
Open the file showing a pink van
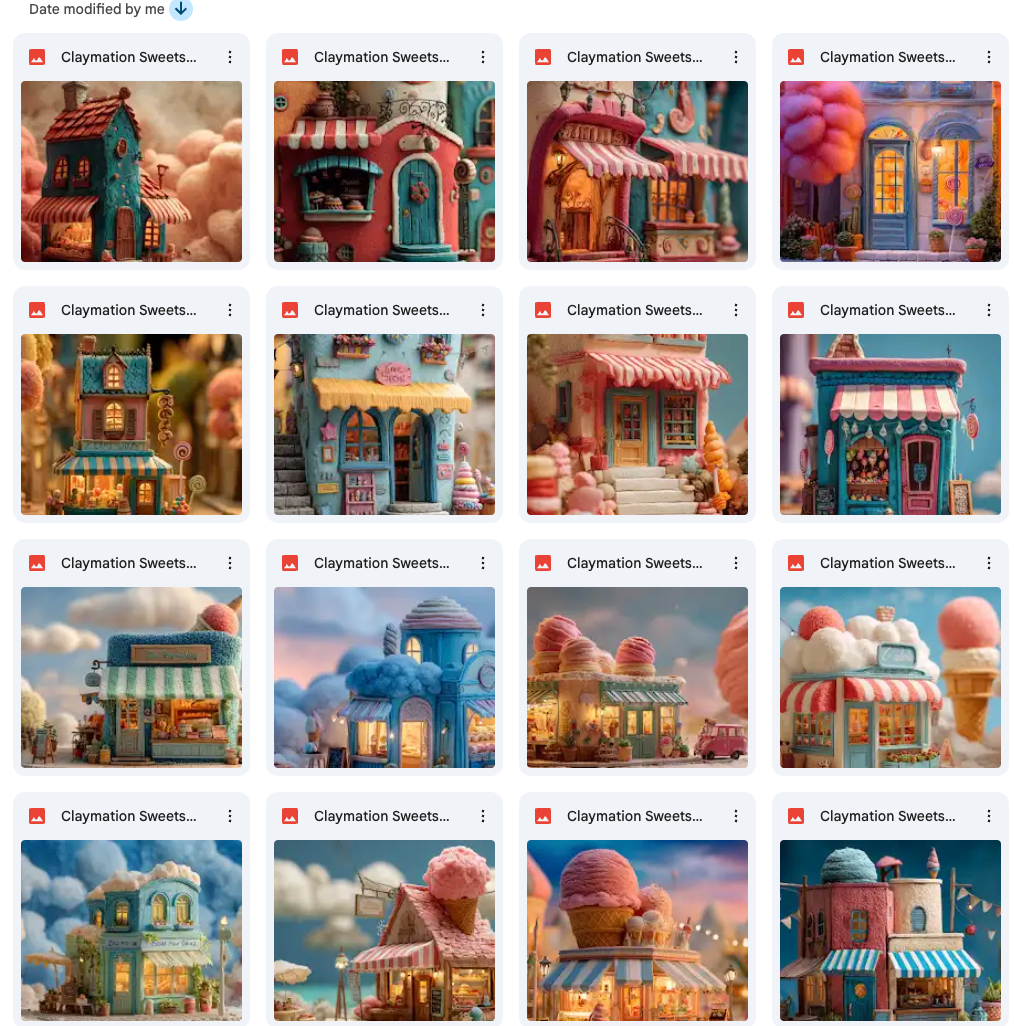pos(637,677)
